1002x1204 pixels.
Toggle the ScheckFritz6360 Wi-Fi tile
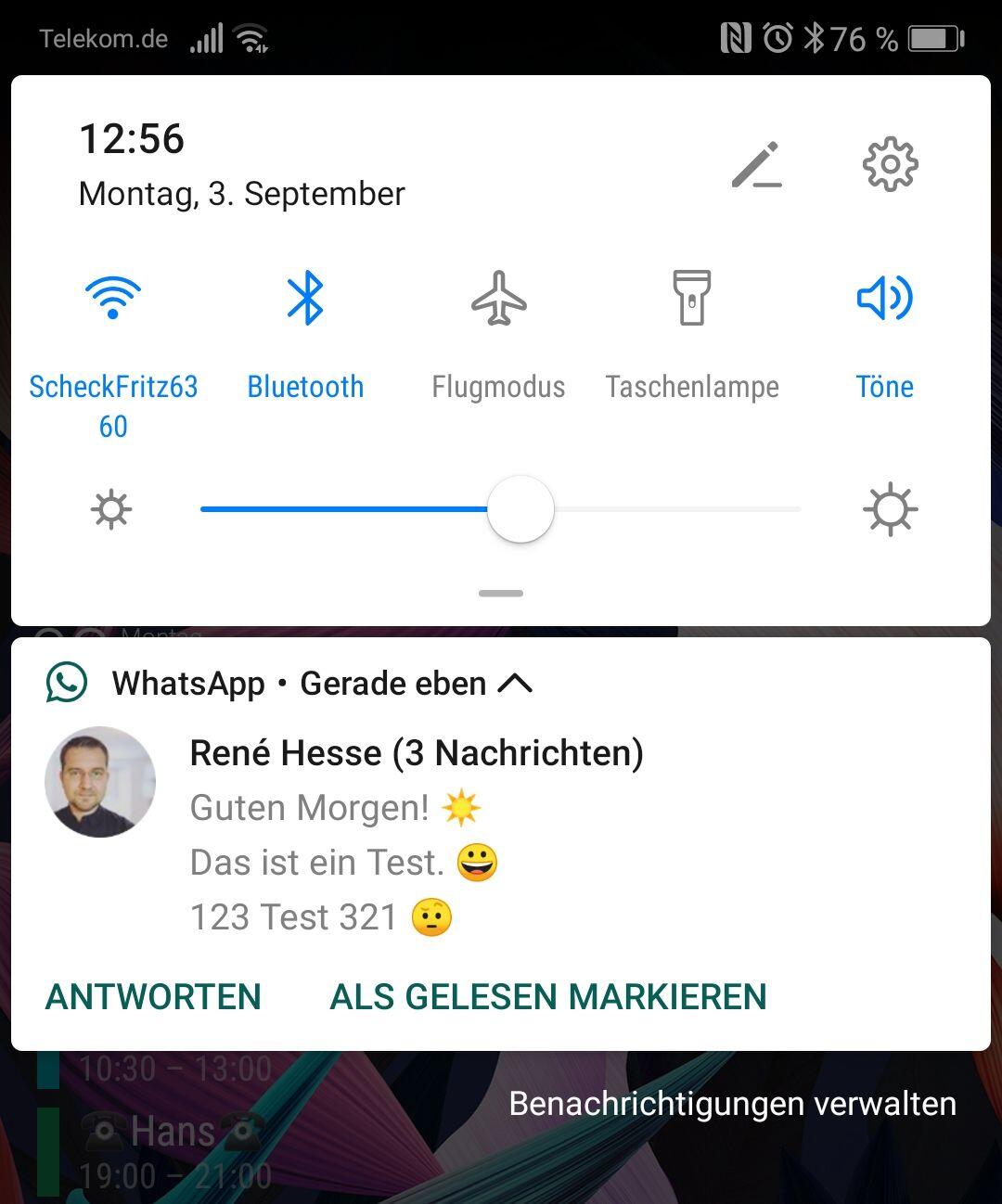point(113,299)
